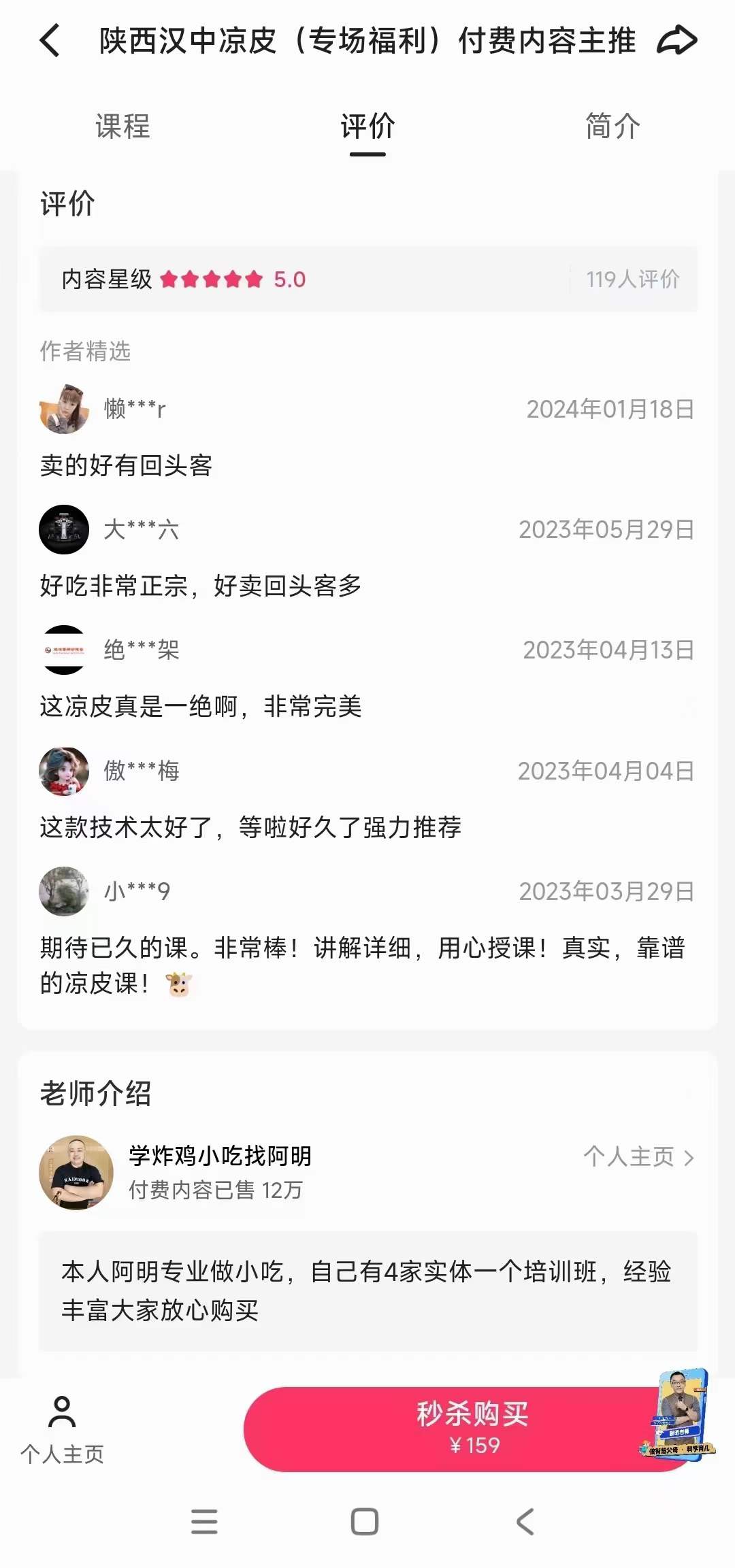Image resolution: width=735 pixels, height=1568 pixels.
Task: Tap teacher 学炸鸡小吃找阿明's avatar photo
Action: pyautogui.click(x=75, y=1156)
